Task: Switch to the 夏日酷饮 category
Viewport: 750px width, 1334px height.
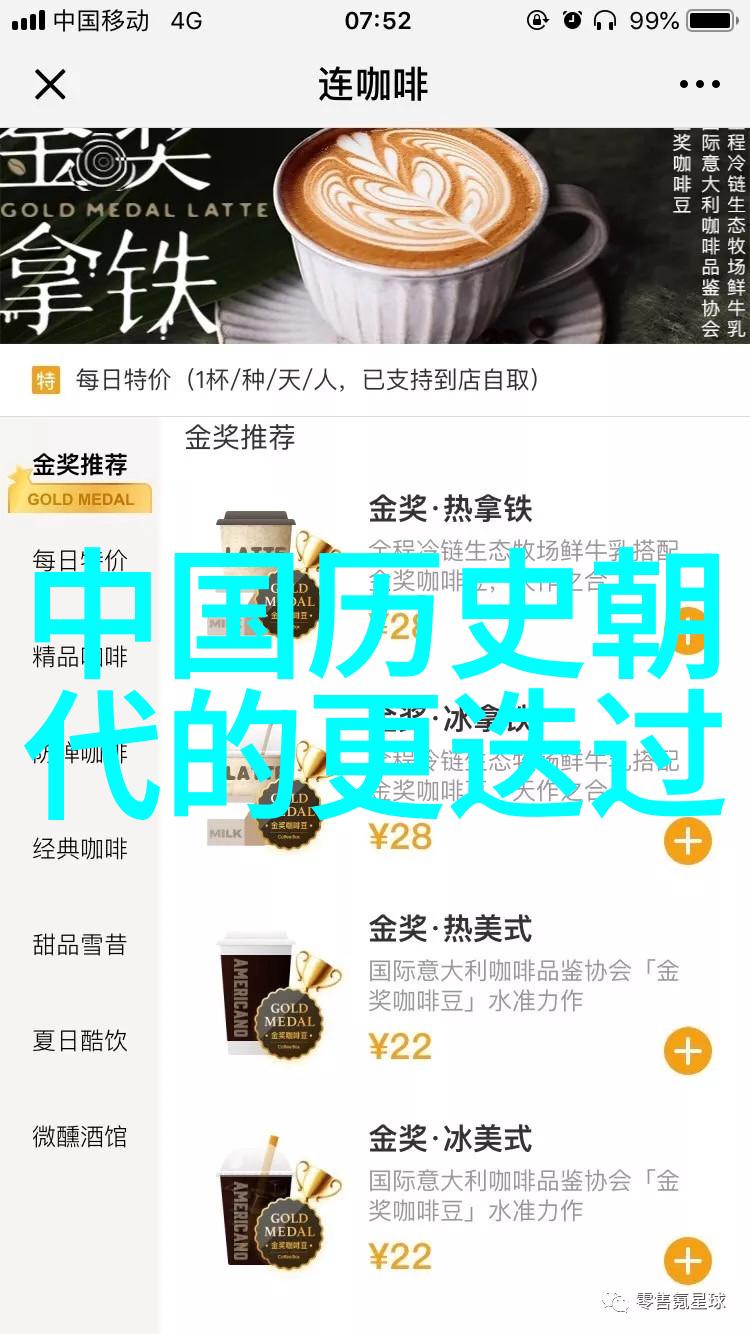Action: (80, 1041)
